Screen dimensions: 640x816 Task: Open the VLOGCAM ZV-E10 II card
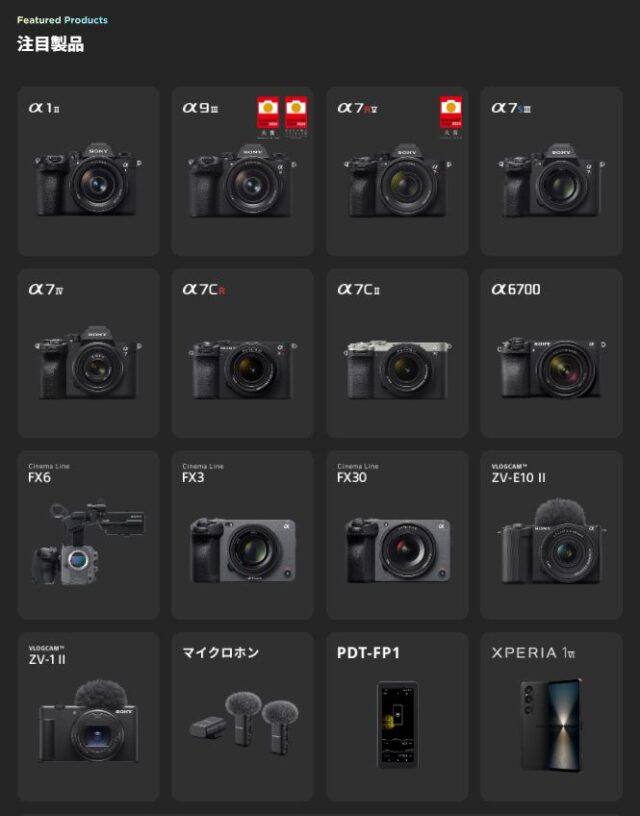pyautogui.click(x=551, y=535)
